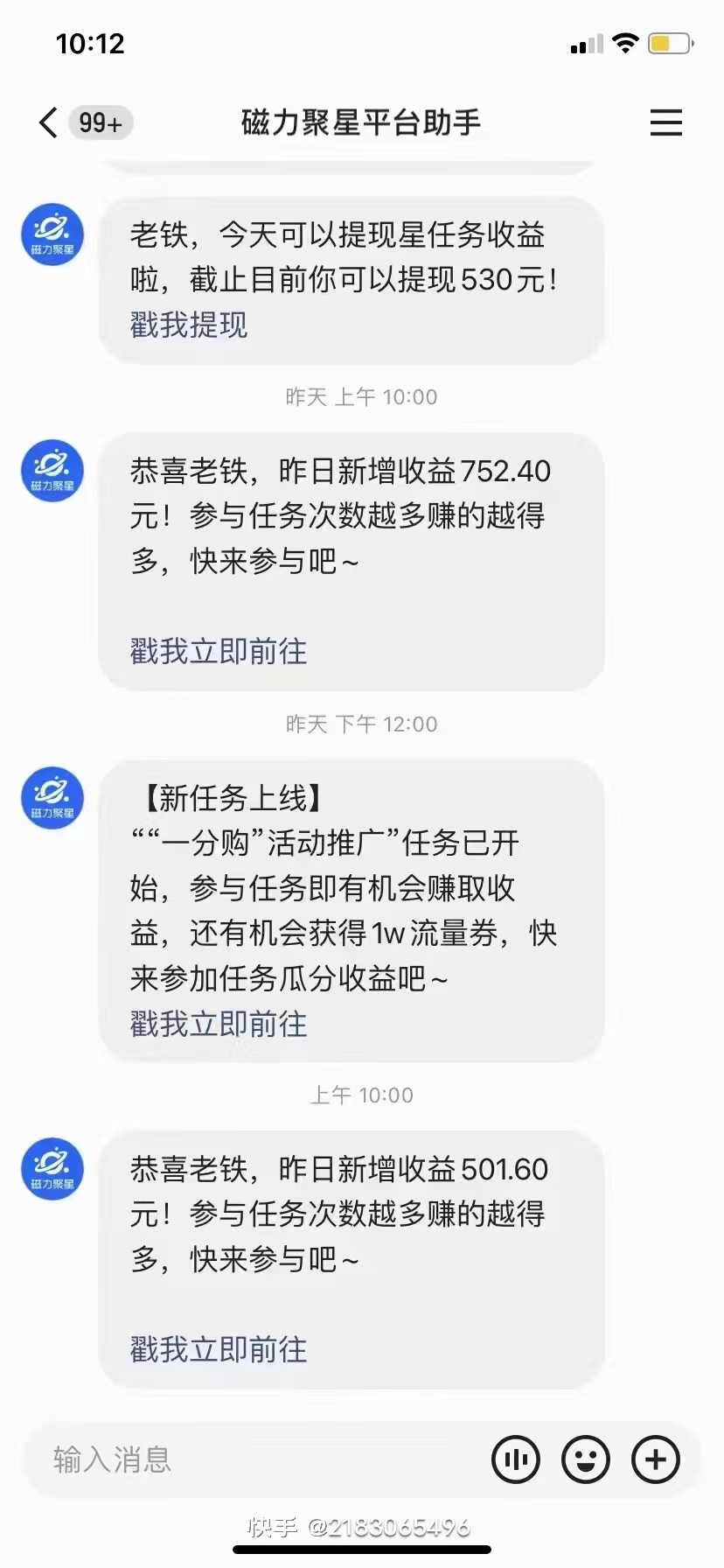Open the emoji picker
The height and width of the screenshot is (1568, 724).
586,1459
